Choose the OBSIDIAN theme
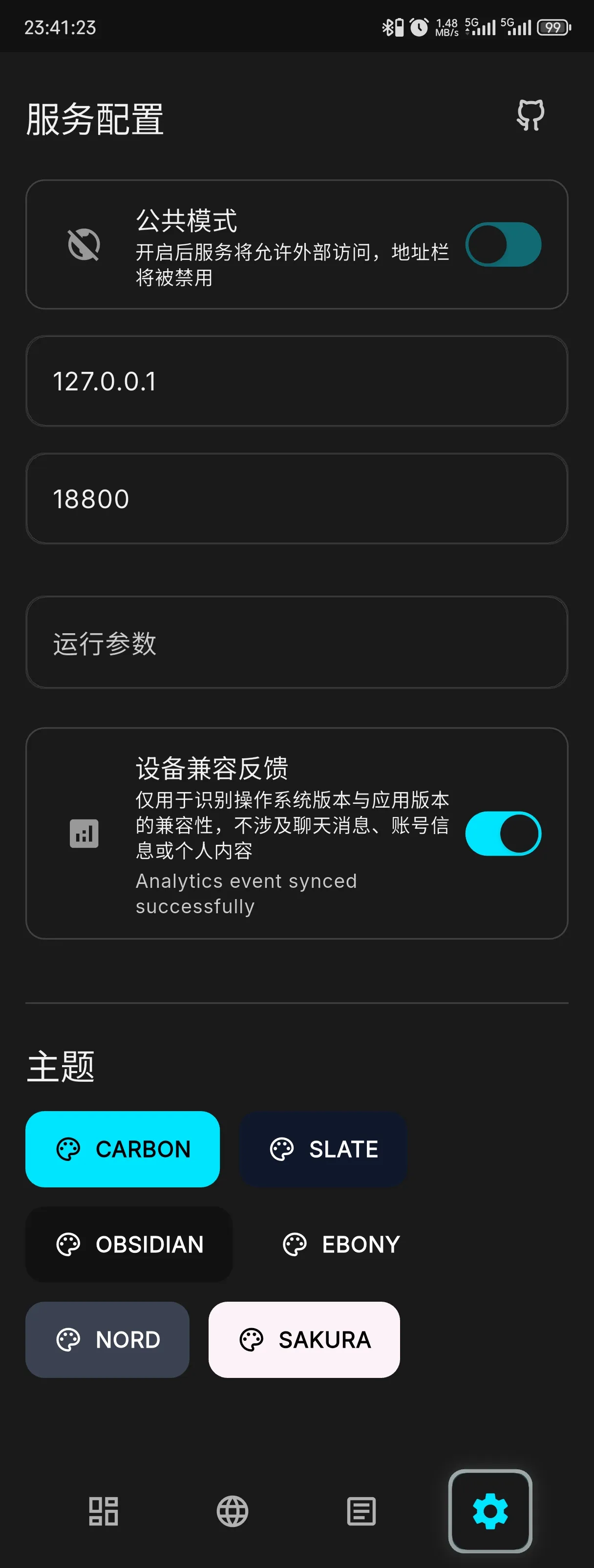Viewport: 594px width, 1568px height. pyautogui.click(x=129, y=1244)
